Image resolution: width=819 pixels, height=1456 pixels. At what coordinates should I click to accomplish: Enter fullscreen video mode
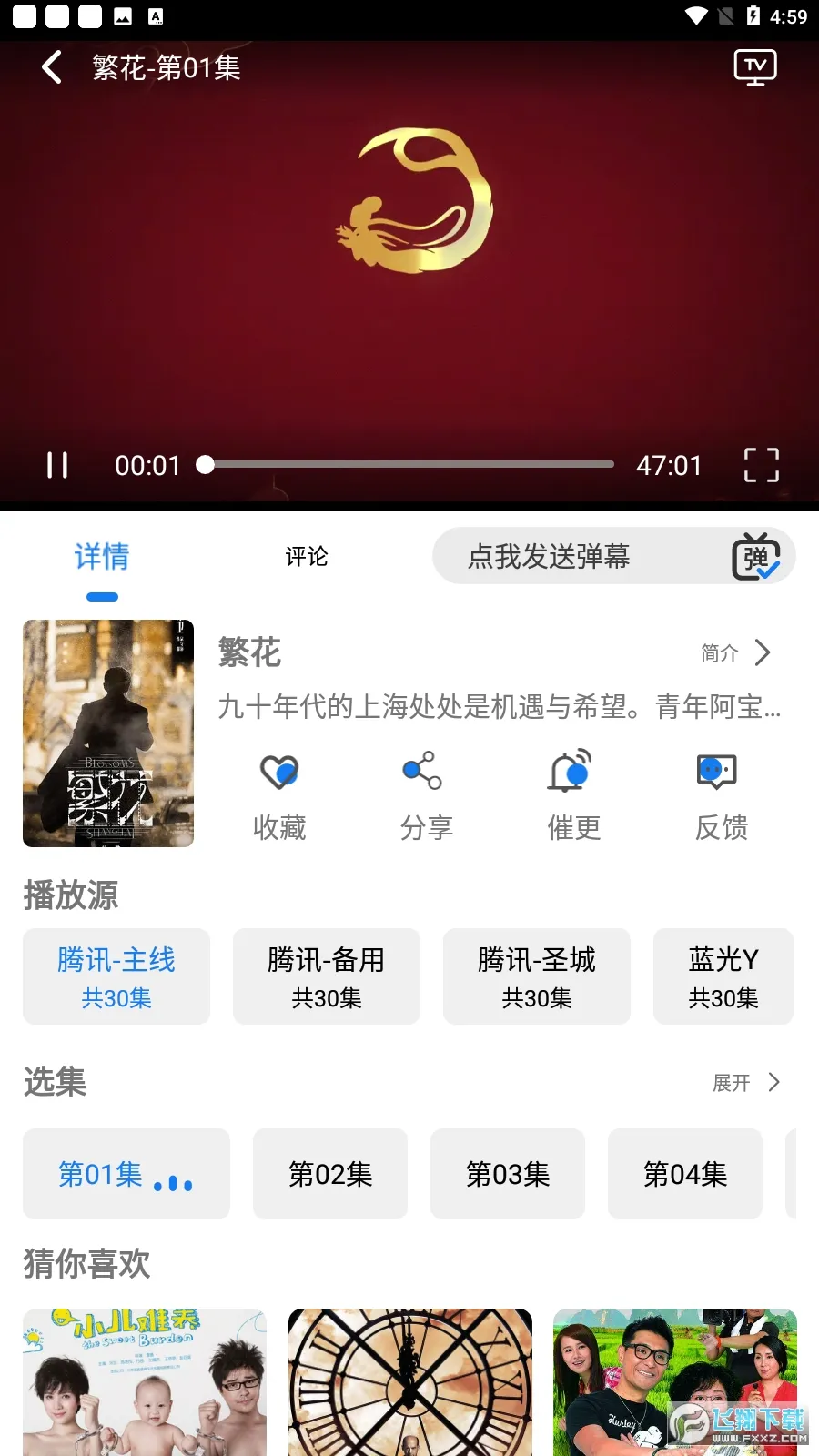(761, 465)
